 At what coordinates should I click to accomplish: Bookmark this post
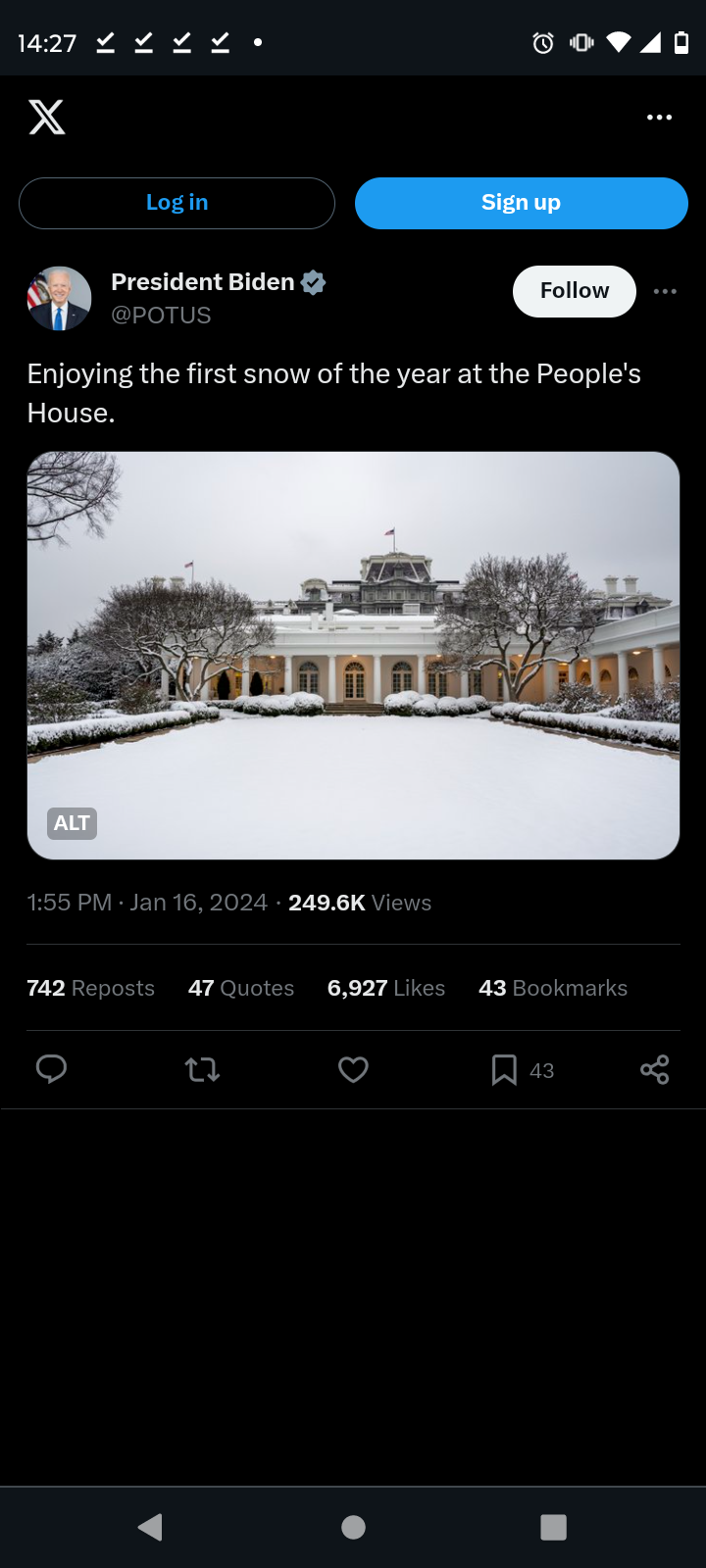504,1069
